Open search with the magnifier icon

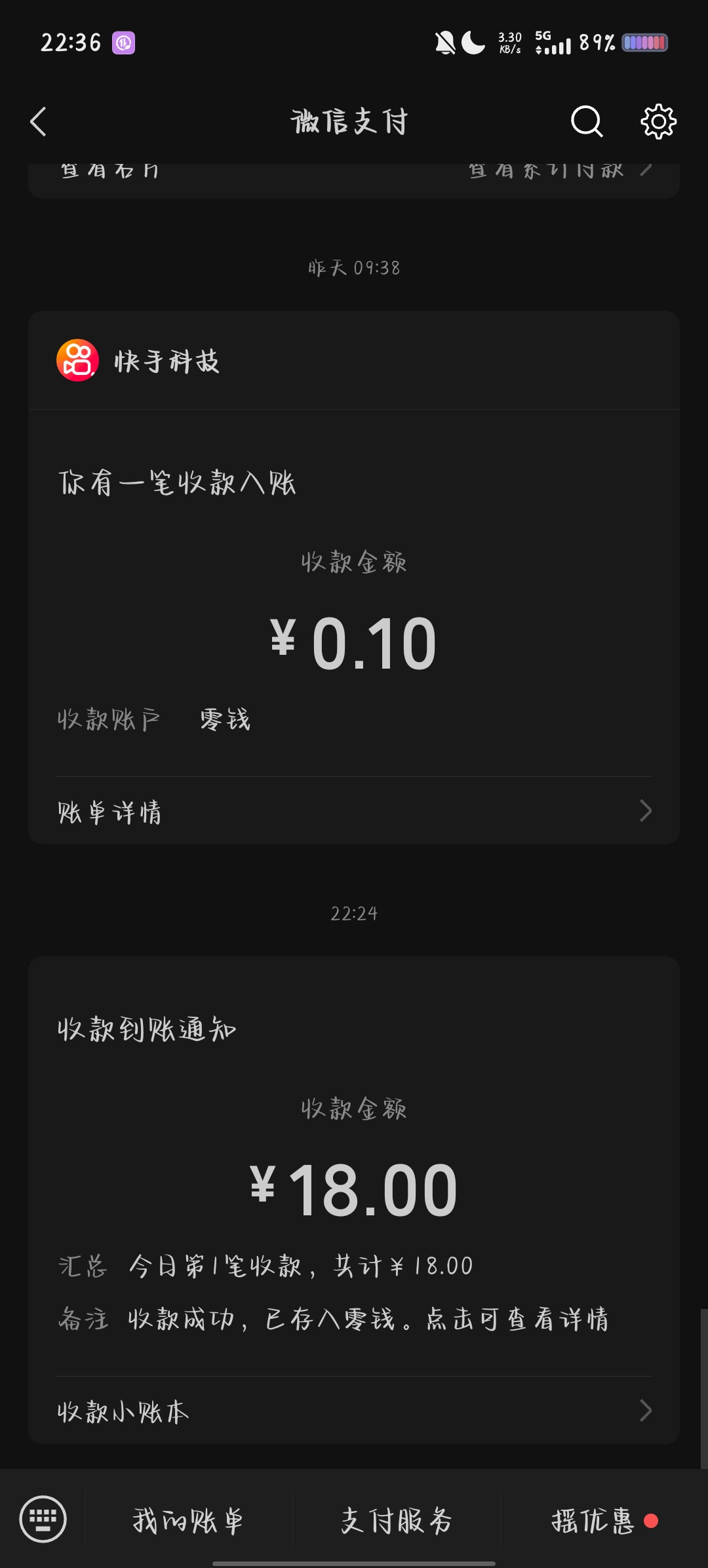(x=585, y=121)
